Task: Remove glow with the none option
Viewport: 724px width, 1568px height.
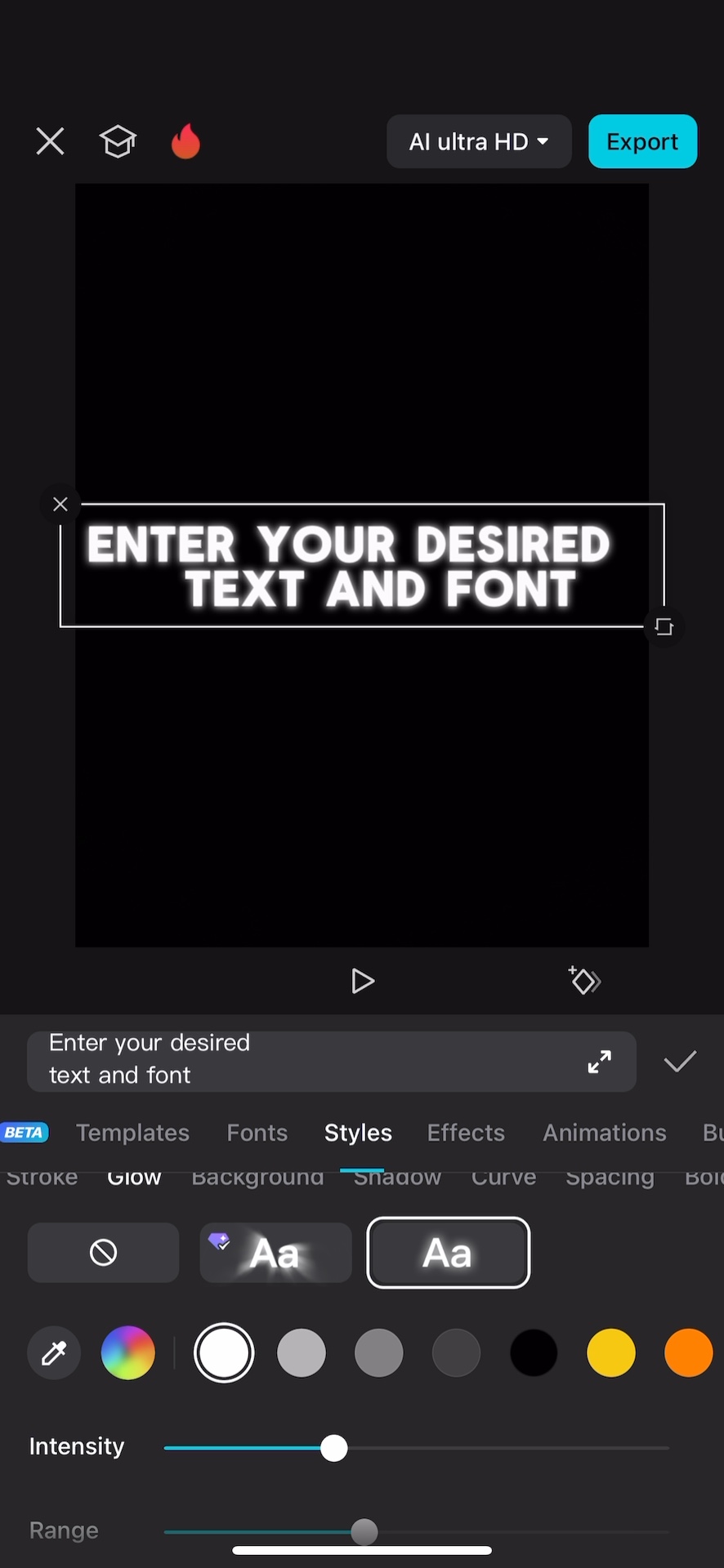Action: (x=103, y=1252)
